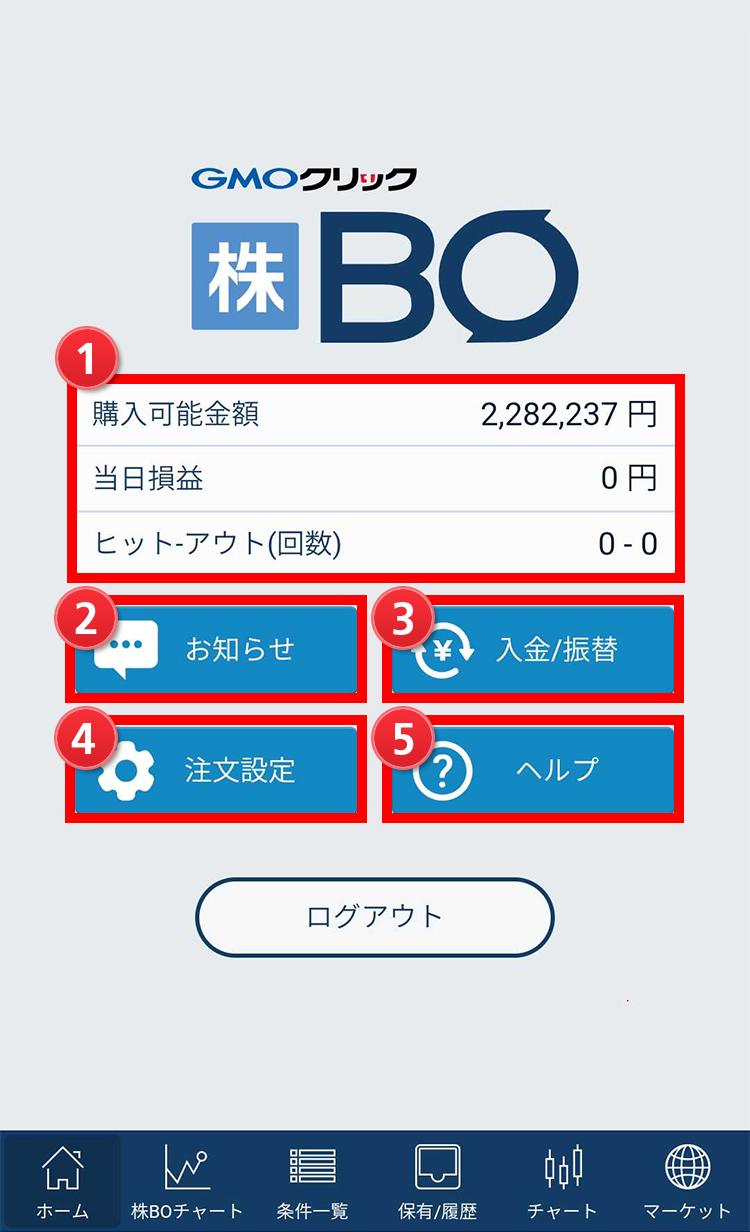The image size is (750, 1232).
Task: Open the 条件一覧 tab
Action: point(313,1182)
